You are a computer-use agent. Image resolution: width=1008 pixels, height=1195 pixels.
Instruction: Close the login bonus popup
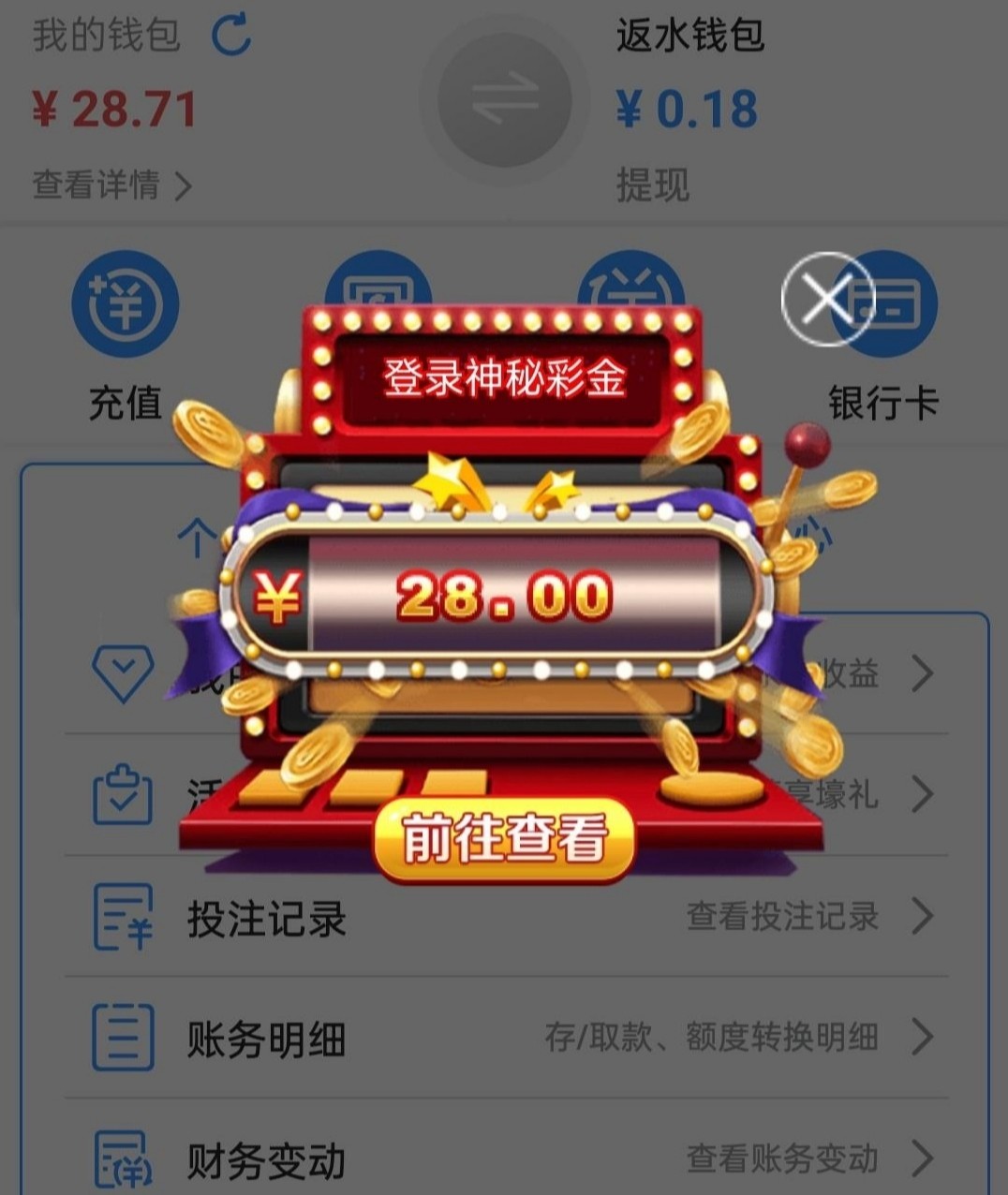click(x=826, y=300)
